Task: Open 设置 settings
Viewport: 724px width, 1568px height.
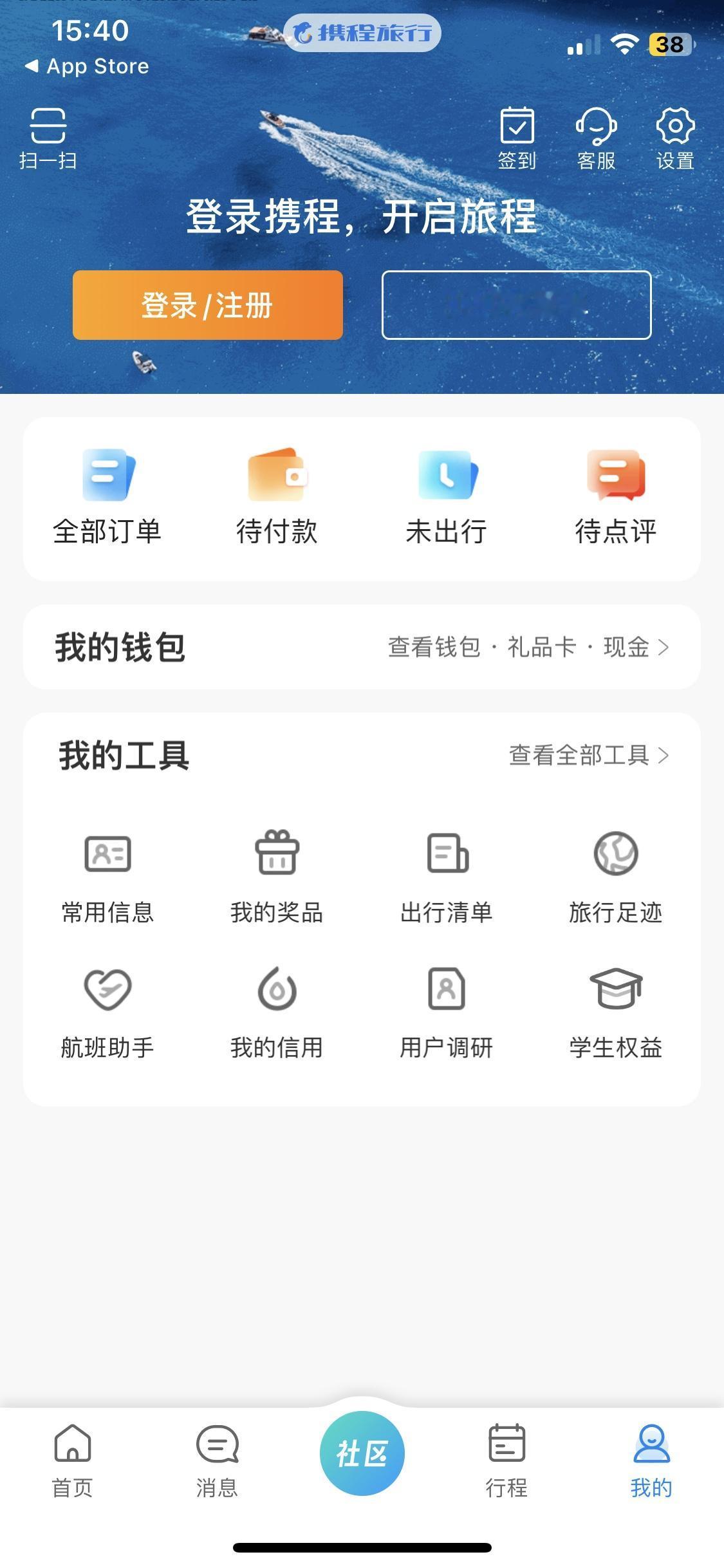Action: point(675,138)
